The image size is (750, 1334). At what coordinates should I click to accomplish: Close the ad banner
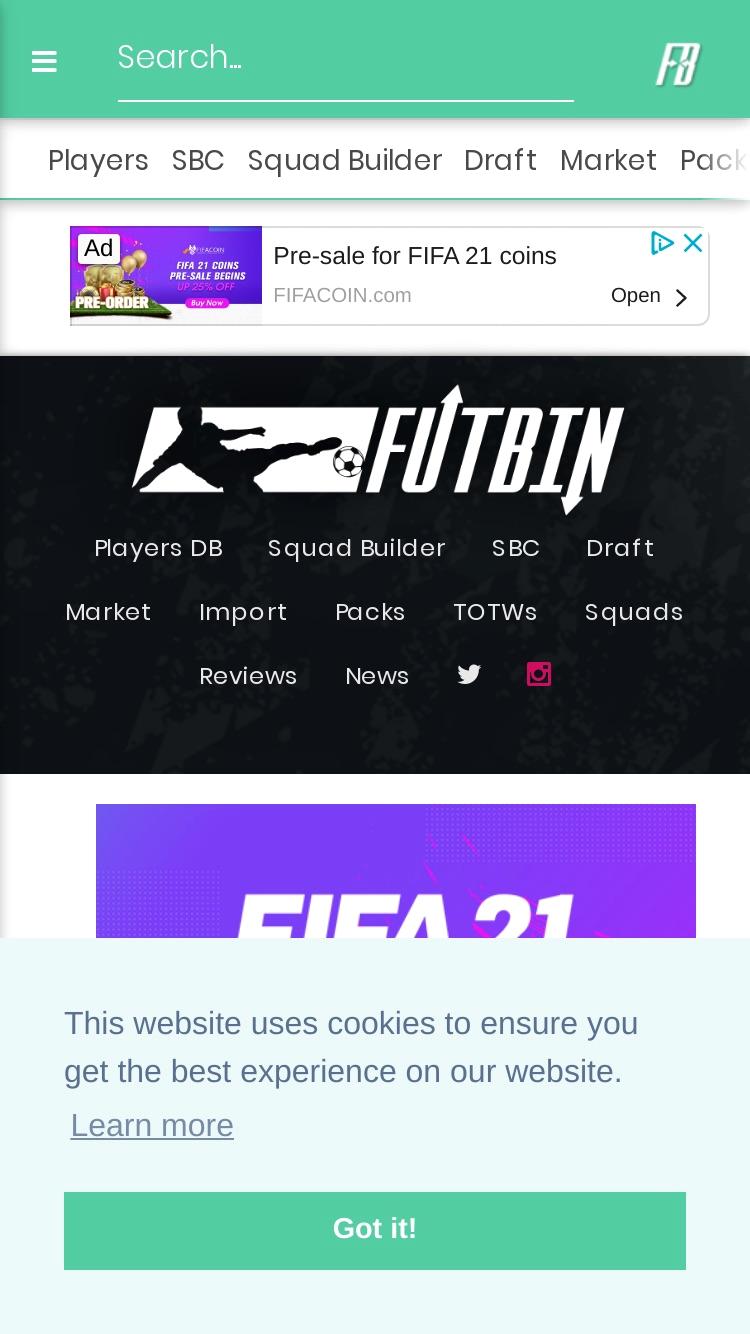pos(693,243)
